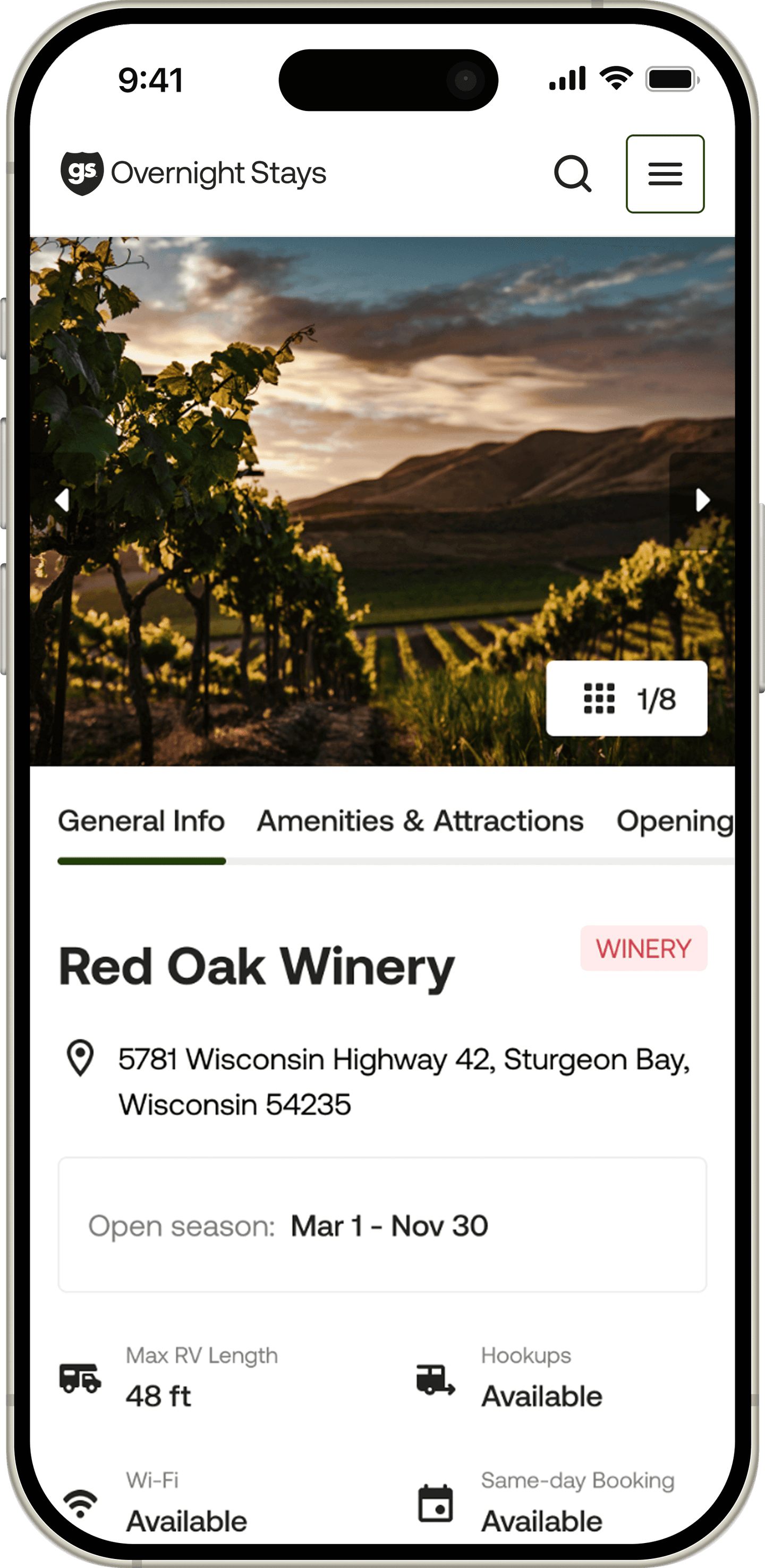Viewport: 765px width, 1568px height.
Task: Open the hamburger menu
Action: click(665, 174)
